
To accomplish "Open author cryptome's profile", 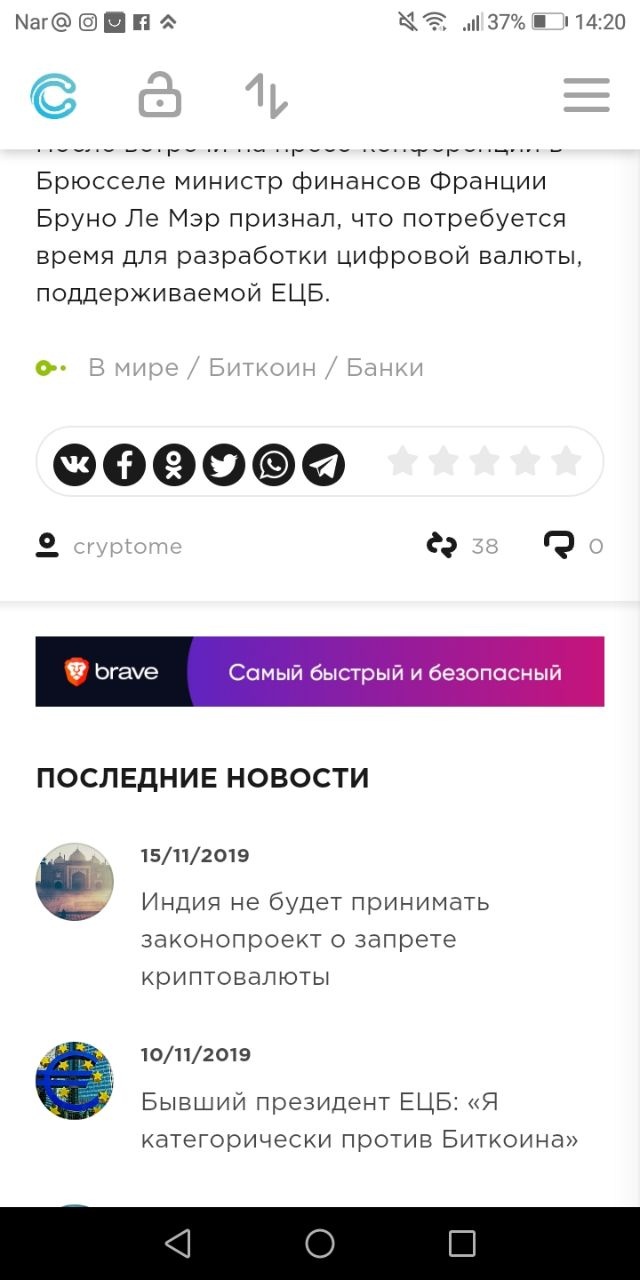I will tap(127, 546).
